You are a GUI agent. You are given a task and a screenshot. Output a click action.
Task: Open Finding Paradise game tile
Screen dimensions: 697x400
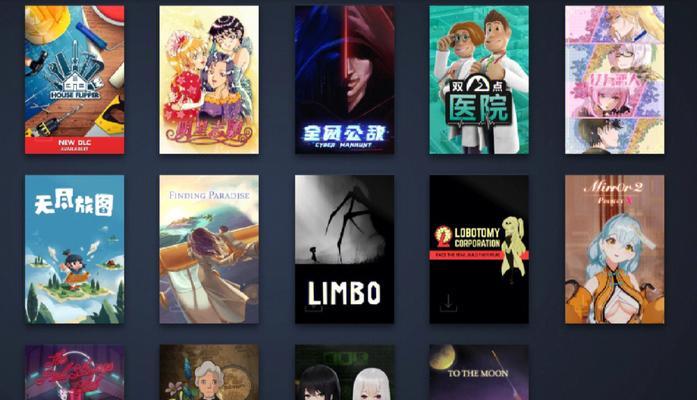pos(209,249)
